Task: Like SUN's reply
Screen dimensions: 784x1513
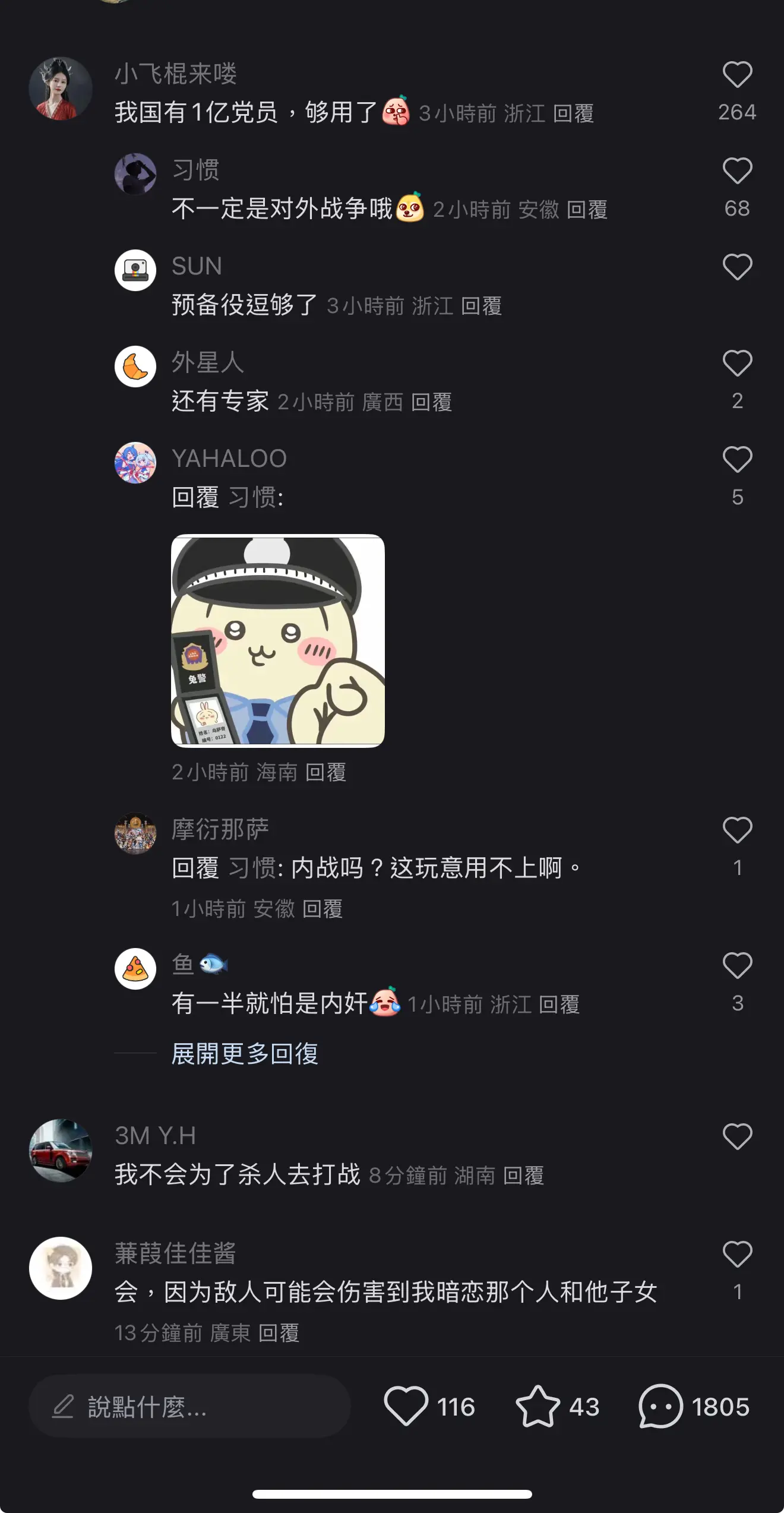Action: click(737, 267)
